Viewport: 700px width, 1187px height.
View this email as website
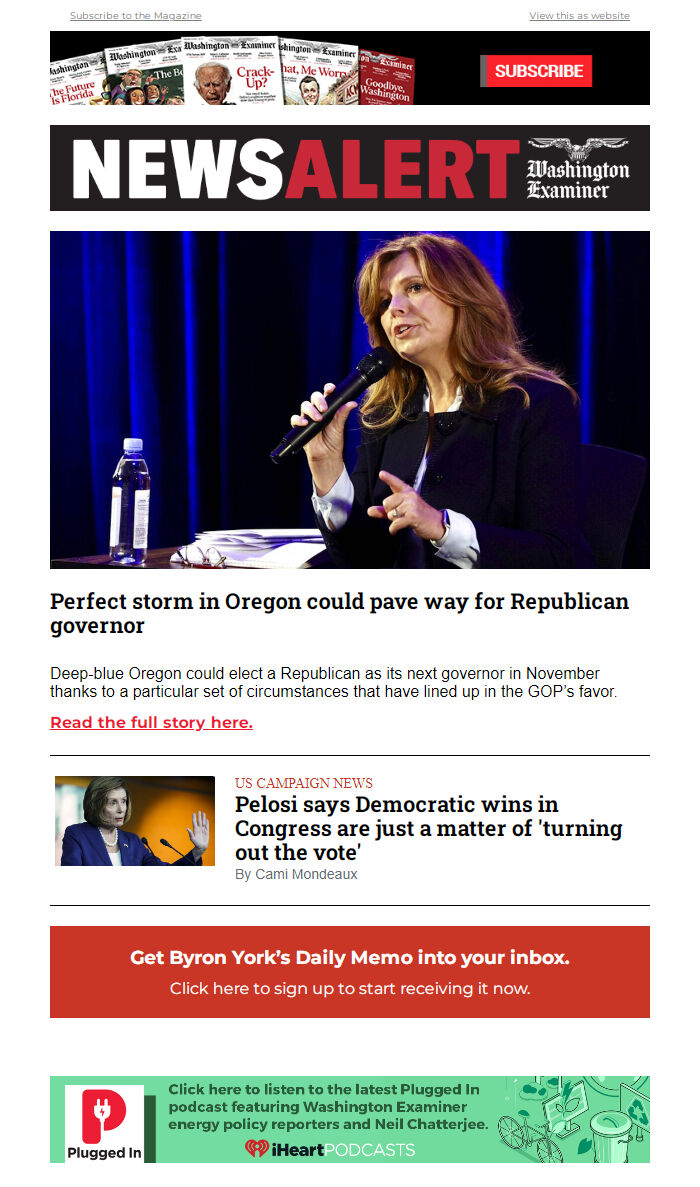coord(579,16)
